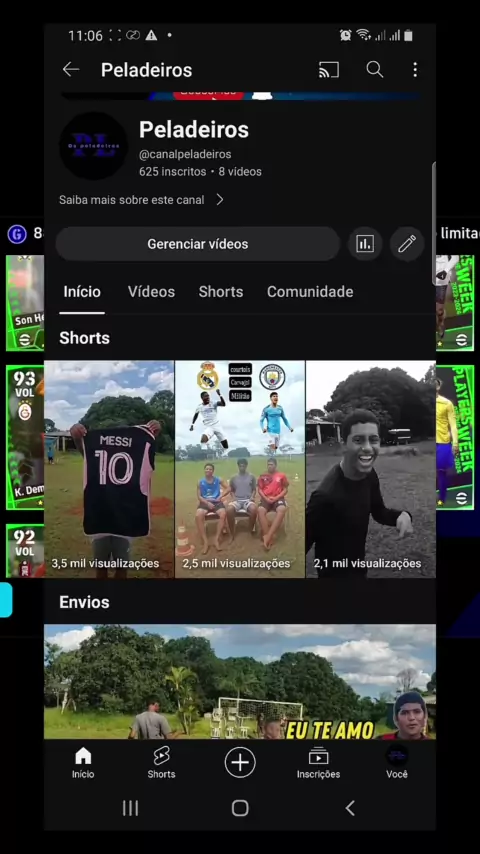
Task: Switch to the channel's Shorts tab
Action: pos(221,292)
